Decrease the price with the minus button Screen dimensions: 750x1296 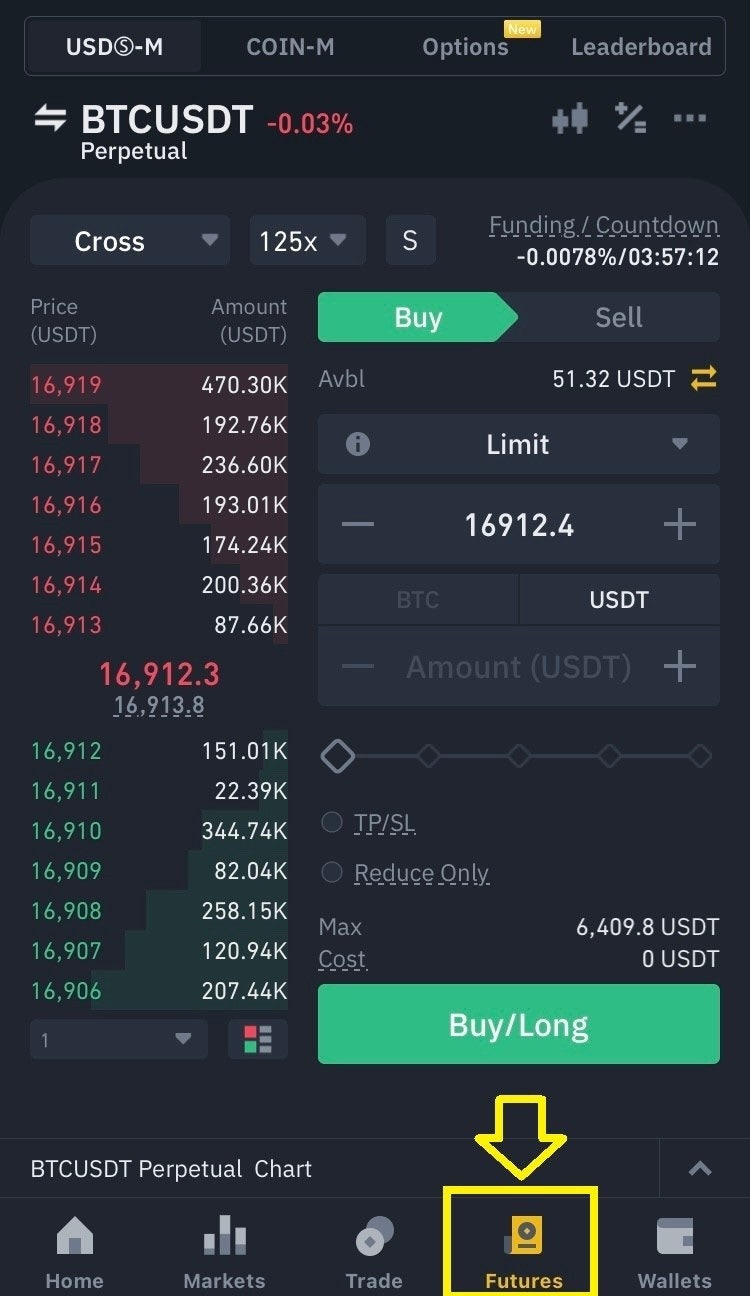tap(357, 525)
